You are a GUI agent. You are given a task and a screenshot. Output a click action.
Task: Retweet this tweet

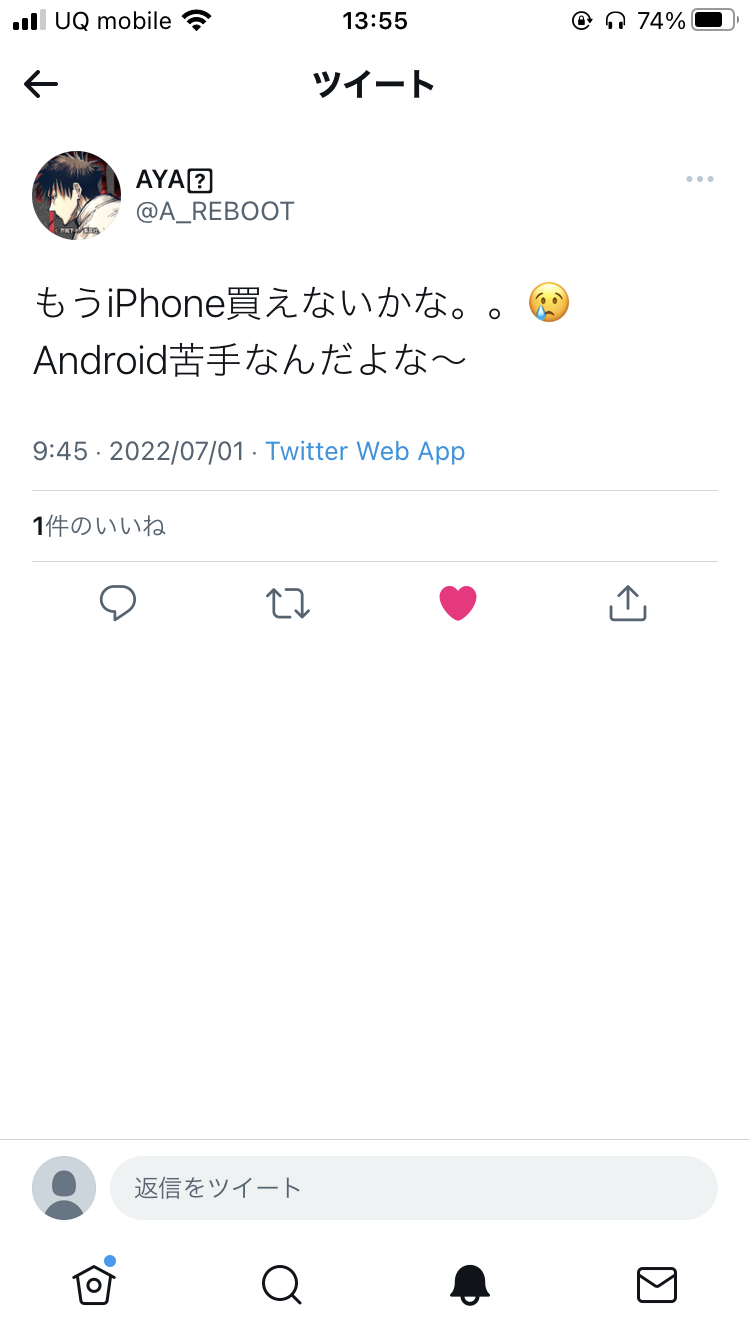(288, 603)
